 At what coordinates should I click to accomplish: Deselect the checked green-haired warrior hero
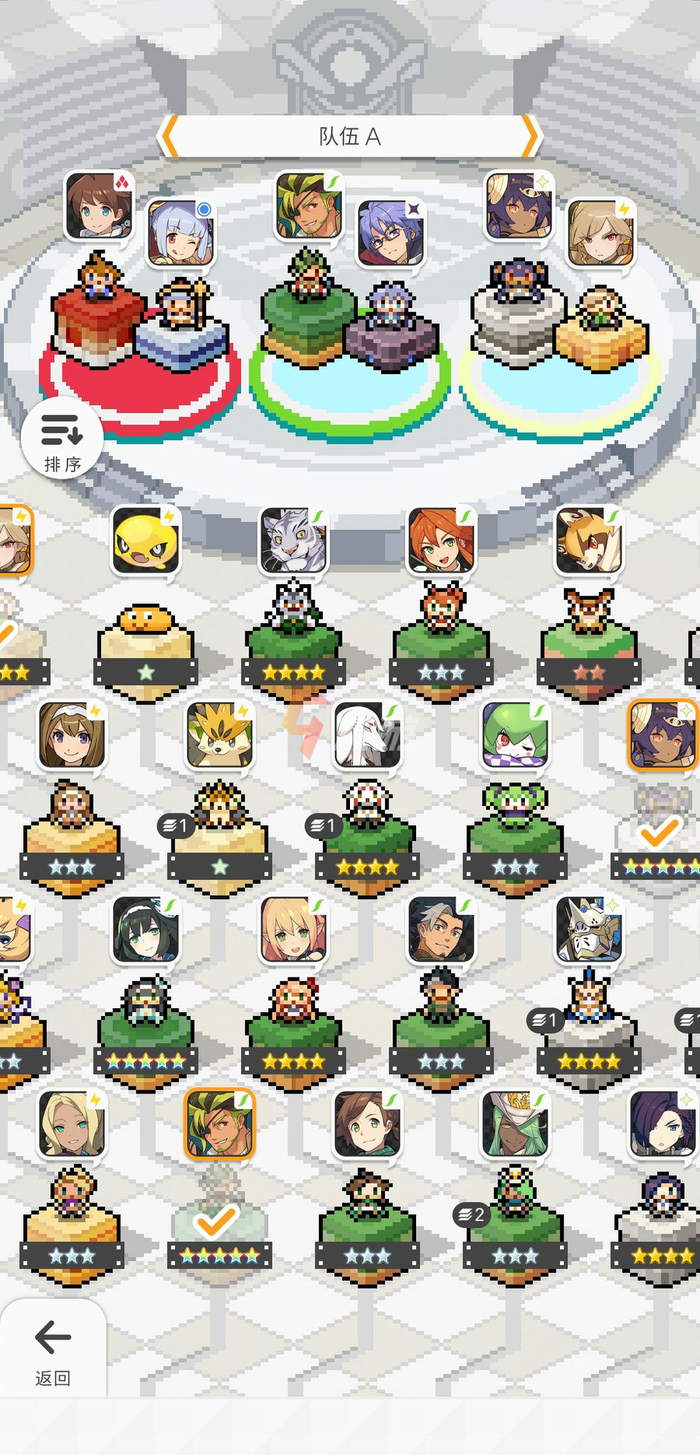(x=219, y=1123)
